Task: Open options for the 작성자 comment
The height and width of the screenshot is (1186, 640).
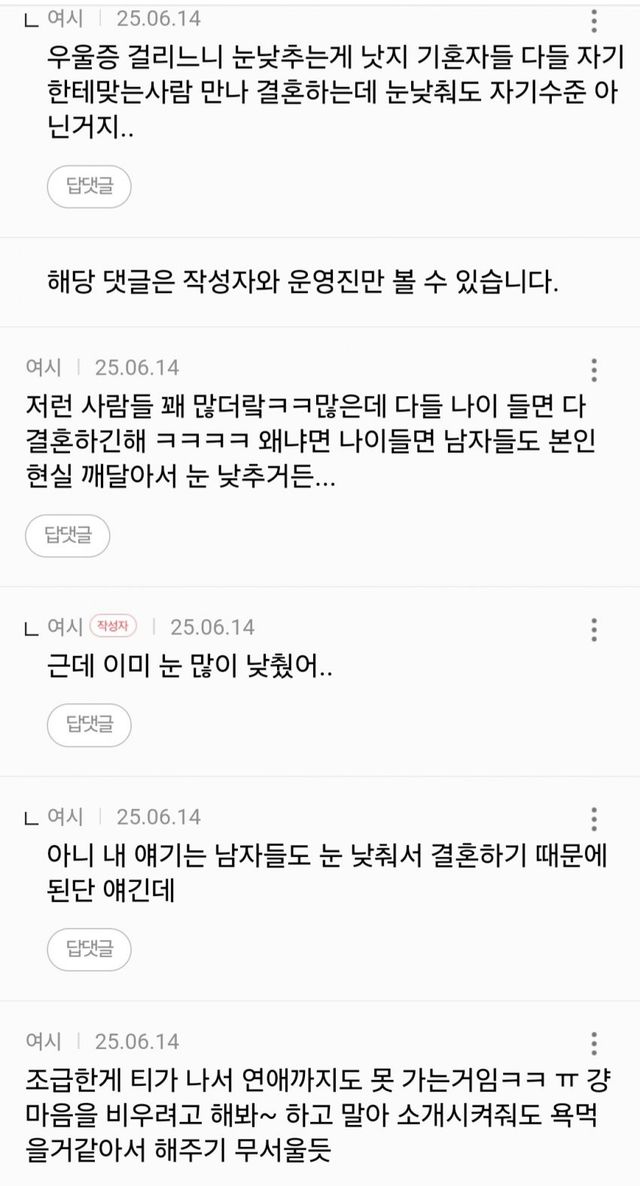Action: (595, 629)
